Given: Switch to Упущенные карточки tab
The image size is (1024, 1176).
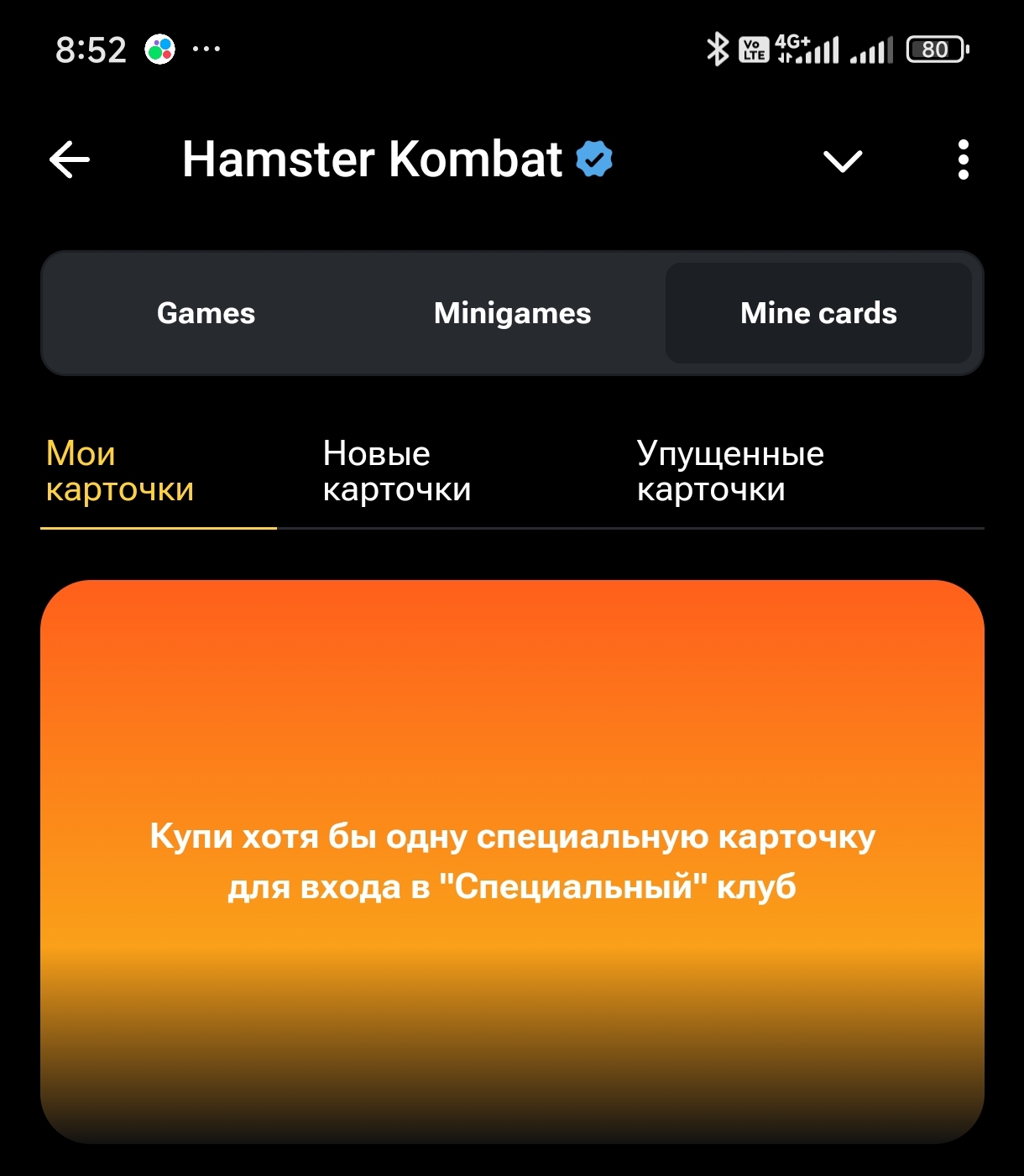Looking at the screenshot, I should coord(729,471).
